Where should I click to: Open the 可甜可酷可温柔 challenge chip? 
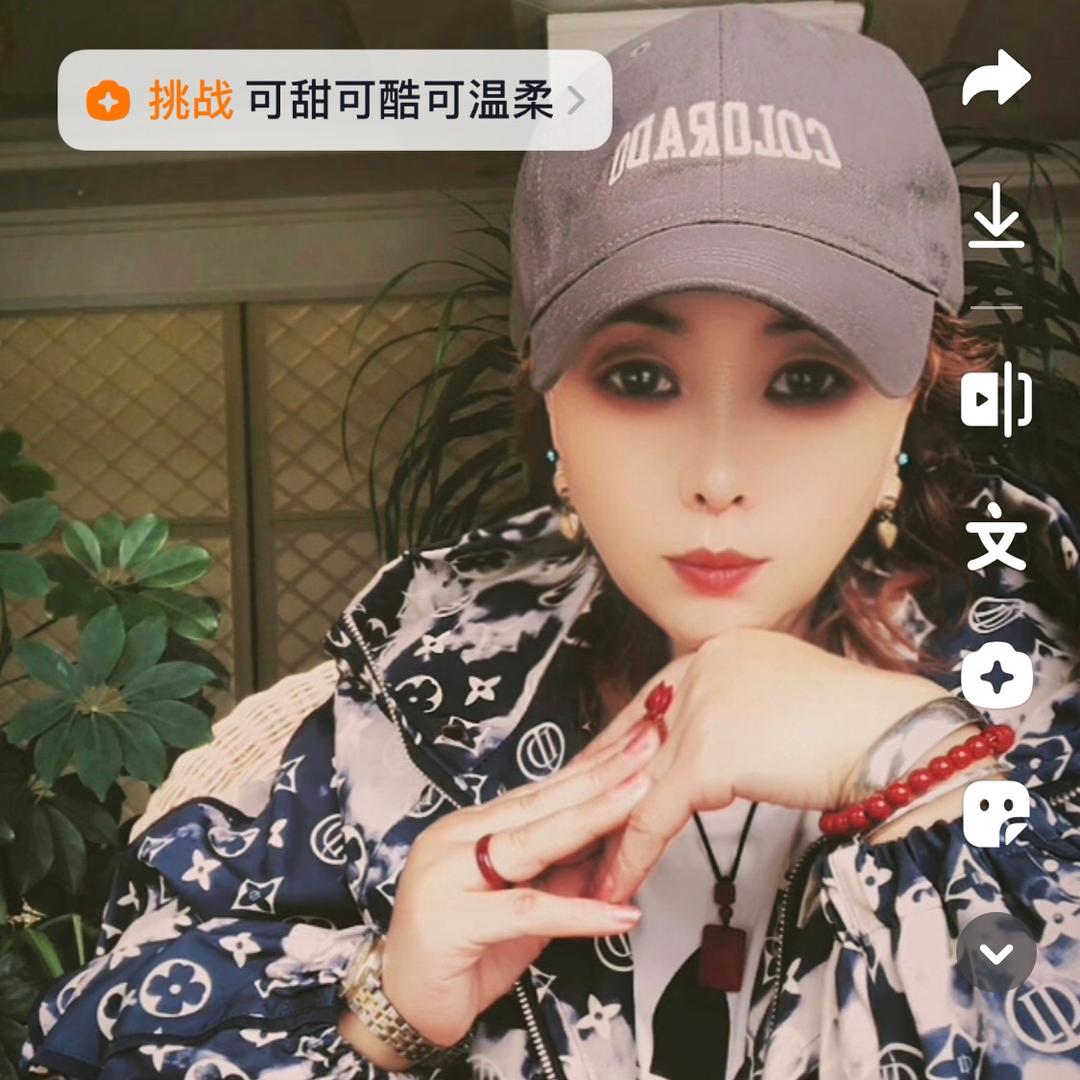[334, 100]
